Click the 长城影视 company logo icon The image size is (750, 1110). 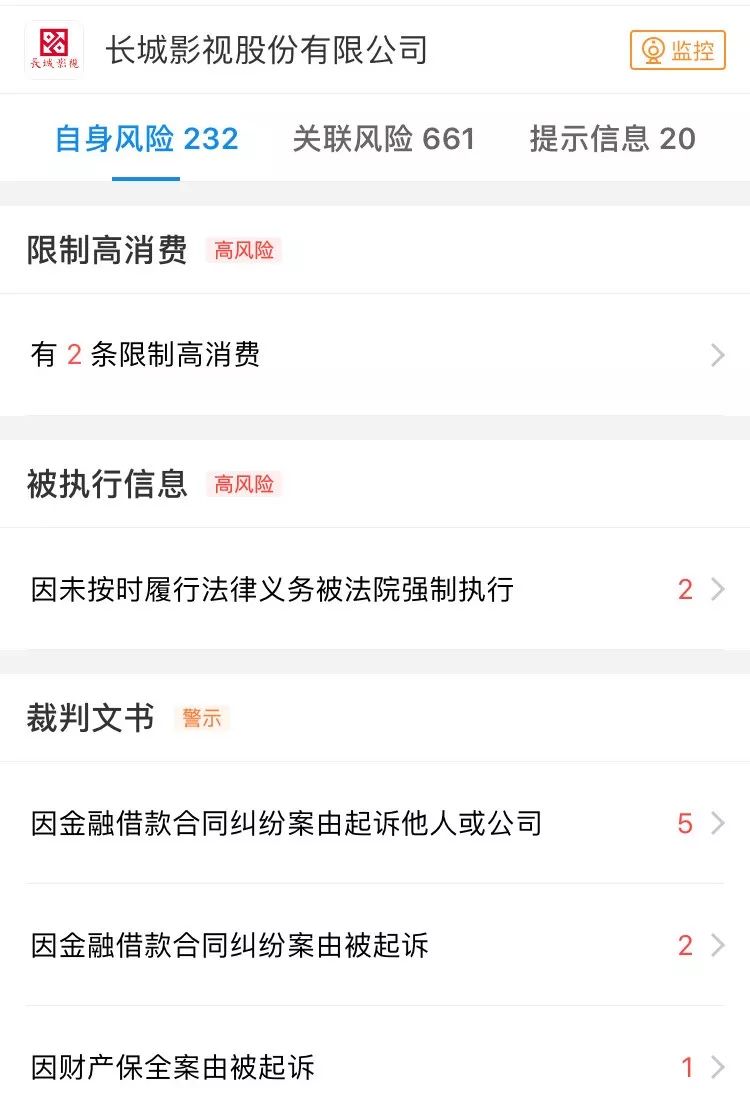pyautogui.click(x=53, y=47)
